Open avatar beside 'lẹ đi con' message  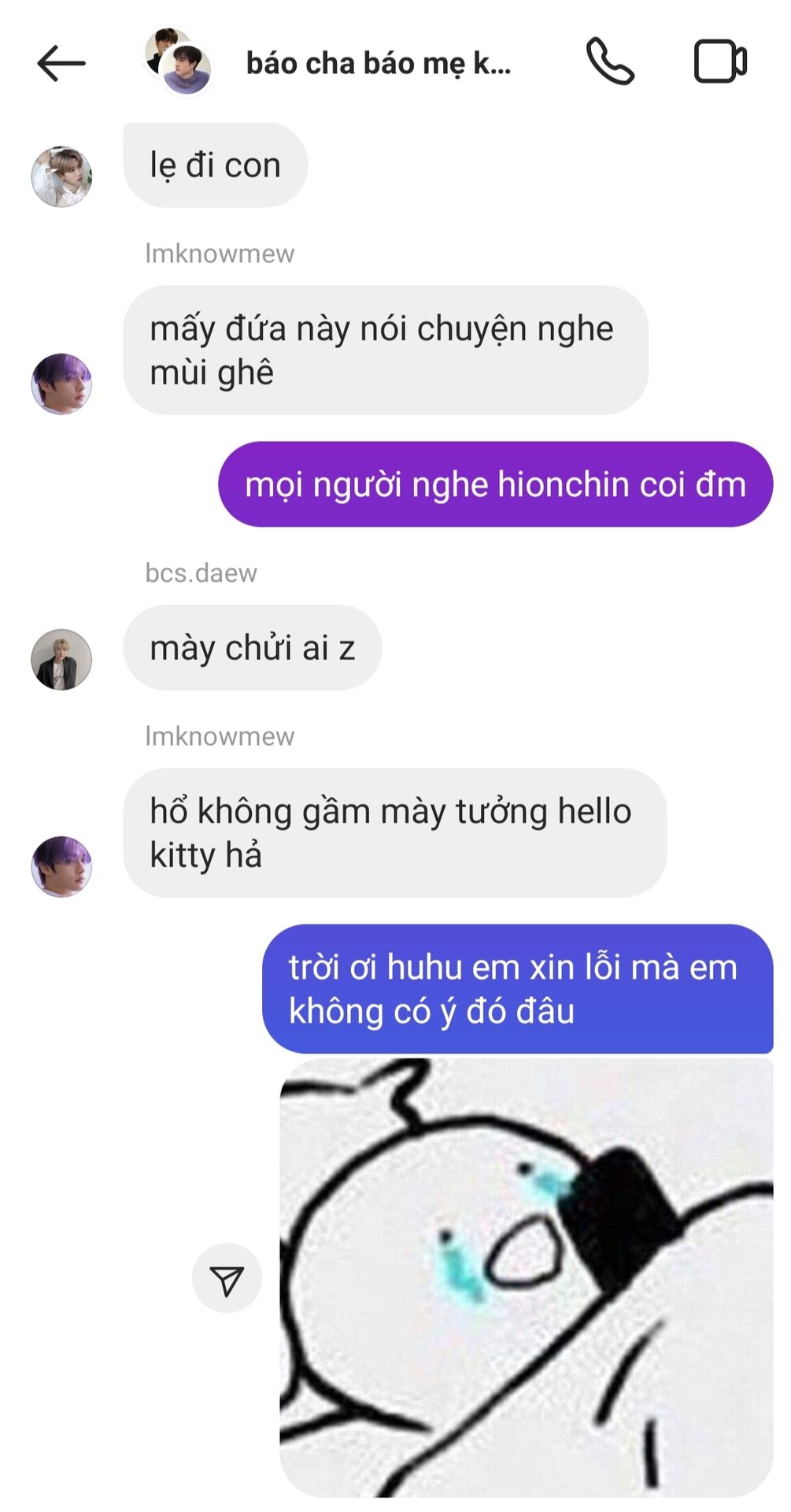(x=61, y=176)
